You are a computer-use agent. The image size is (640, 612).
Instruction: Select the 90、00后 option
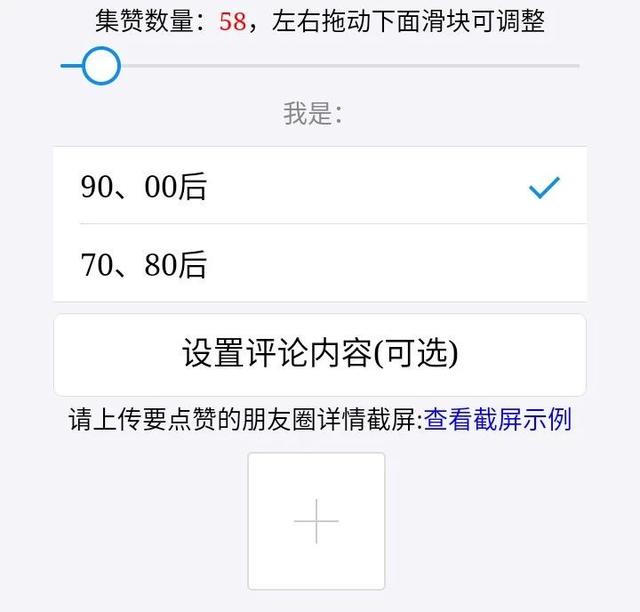[319, 186]
